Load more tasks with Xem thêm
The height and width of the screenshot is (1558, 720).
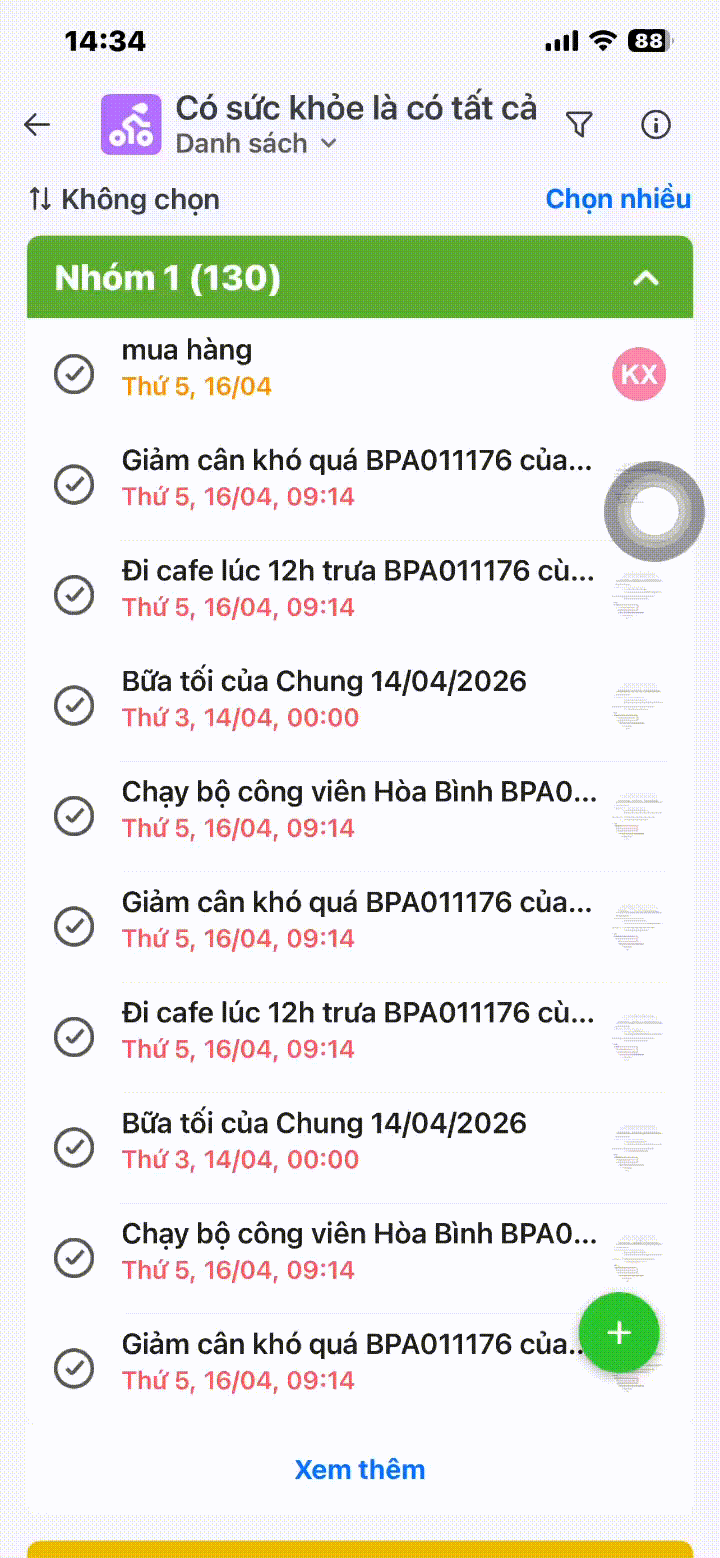(360, 1469)
